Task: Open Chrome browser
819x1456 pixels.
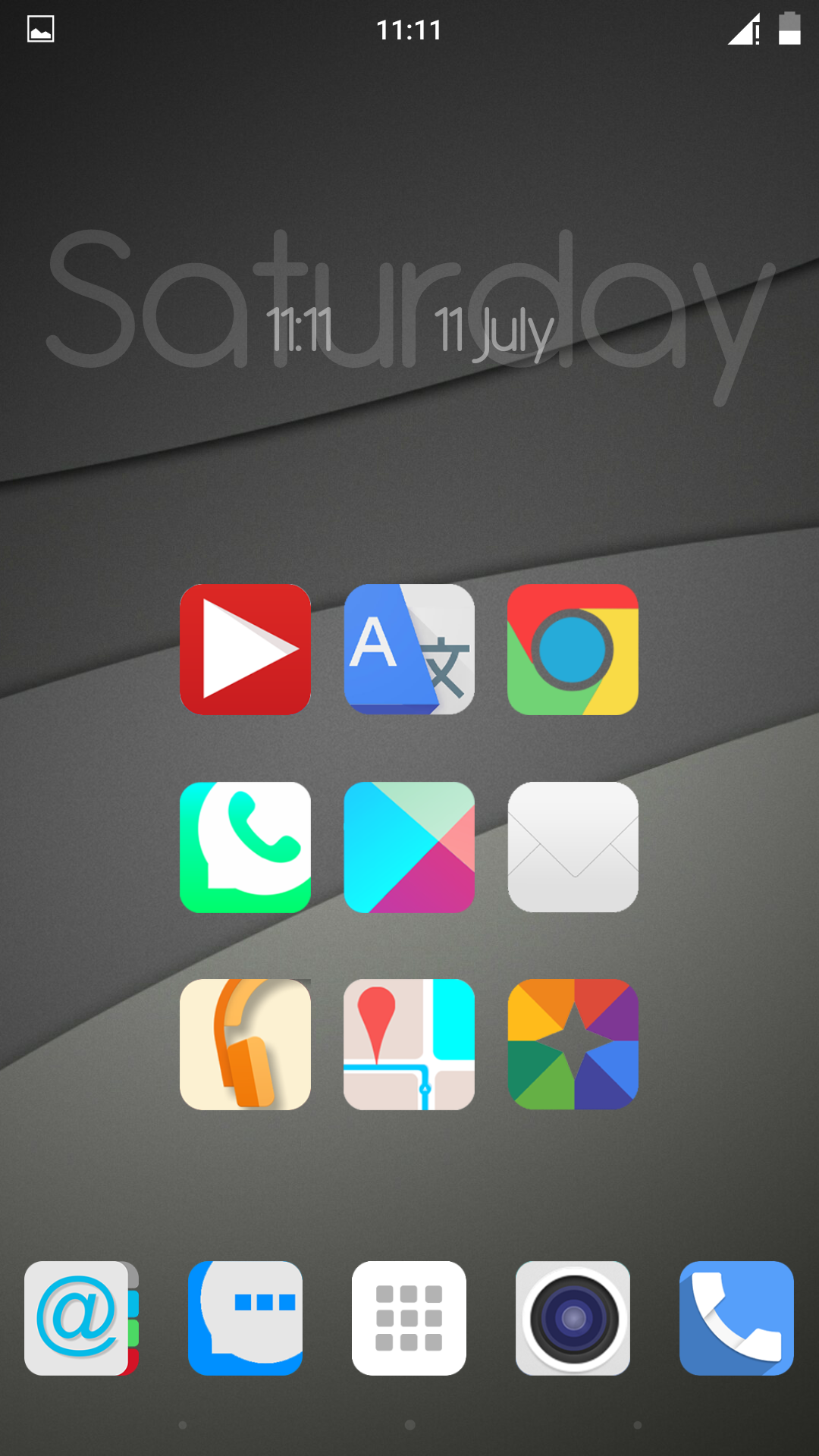Action: tap(573, 649)
